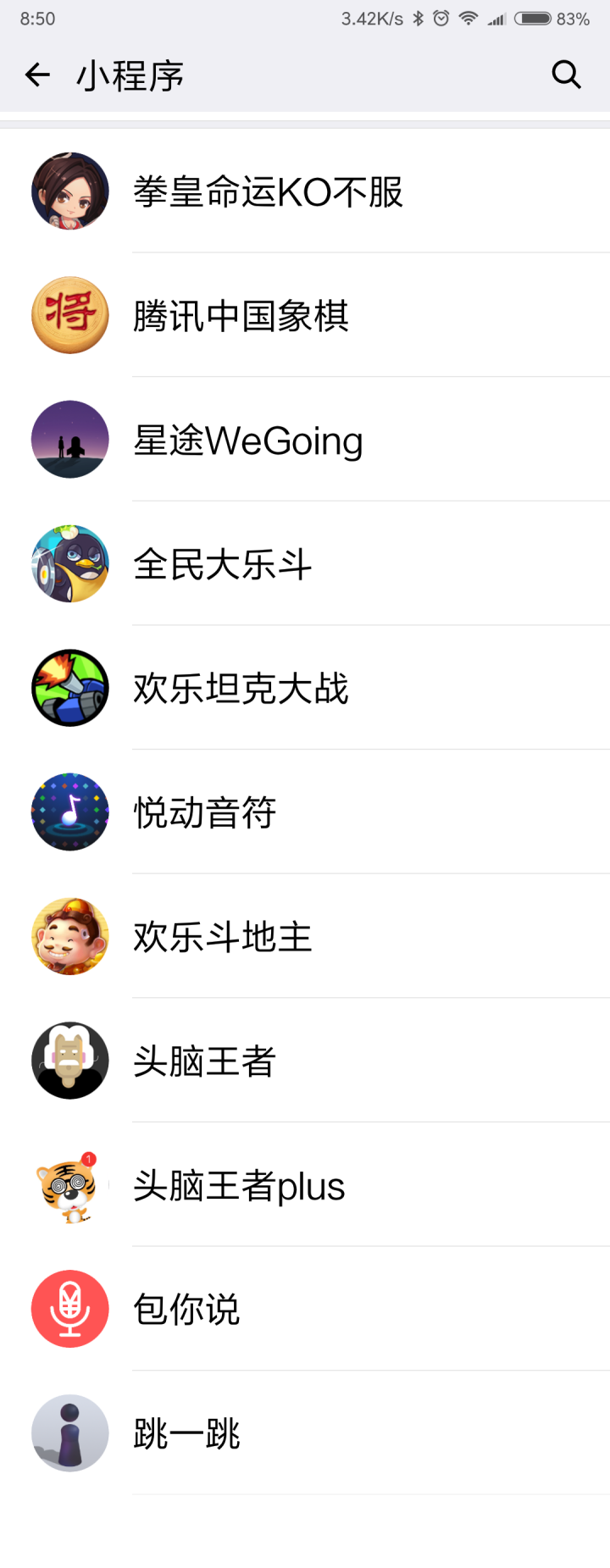Screen dimensions: 610x1568
Task: Open the search magnifier in the top bar
Action: pyautogui.click(x=566, y=75)
